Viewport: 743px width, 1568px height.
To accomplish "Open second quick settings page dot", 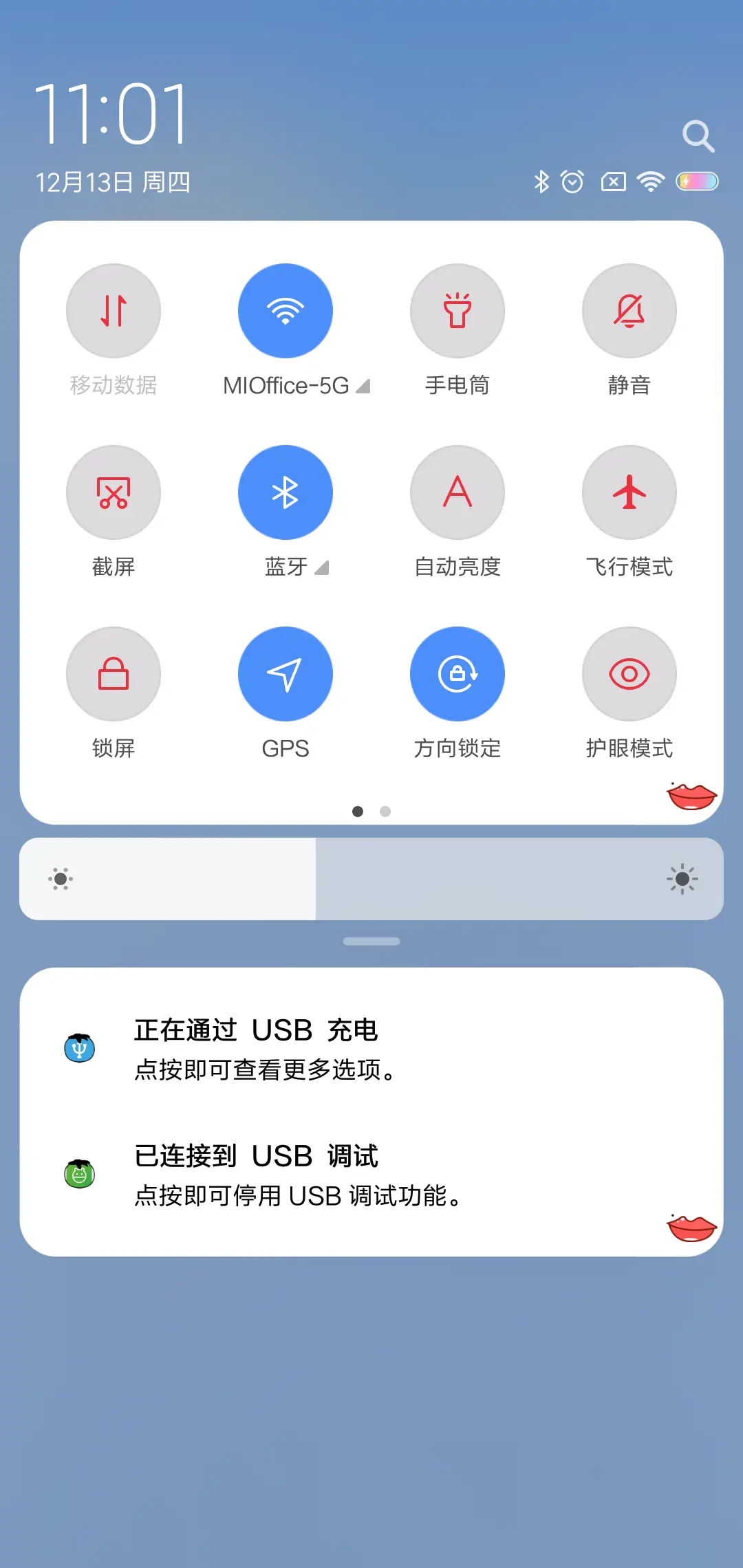I will tap(384, 812).
